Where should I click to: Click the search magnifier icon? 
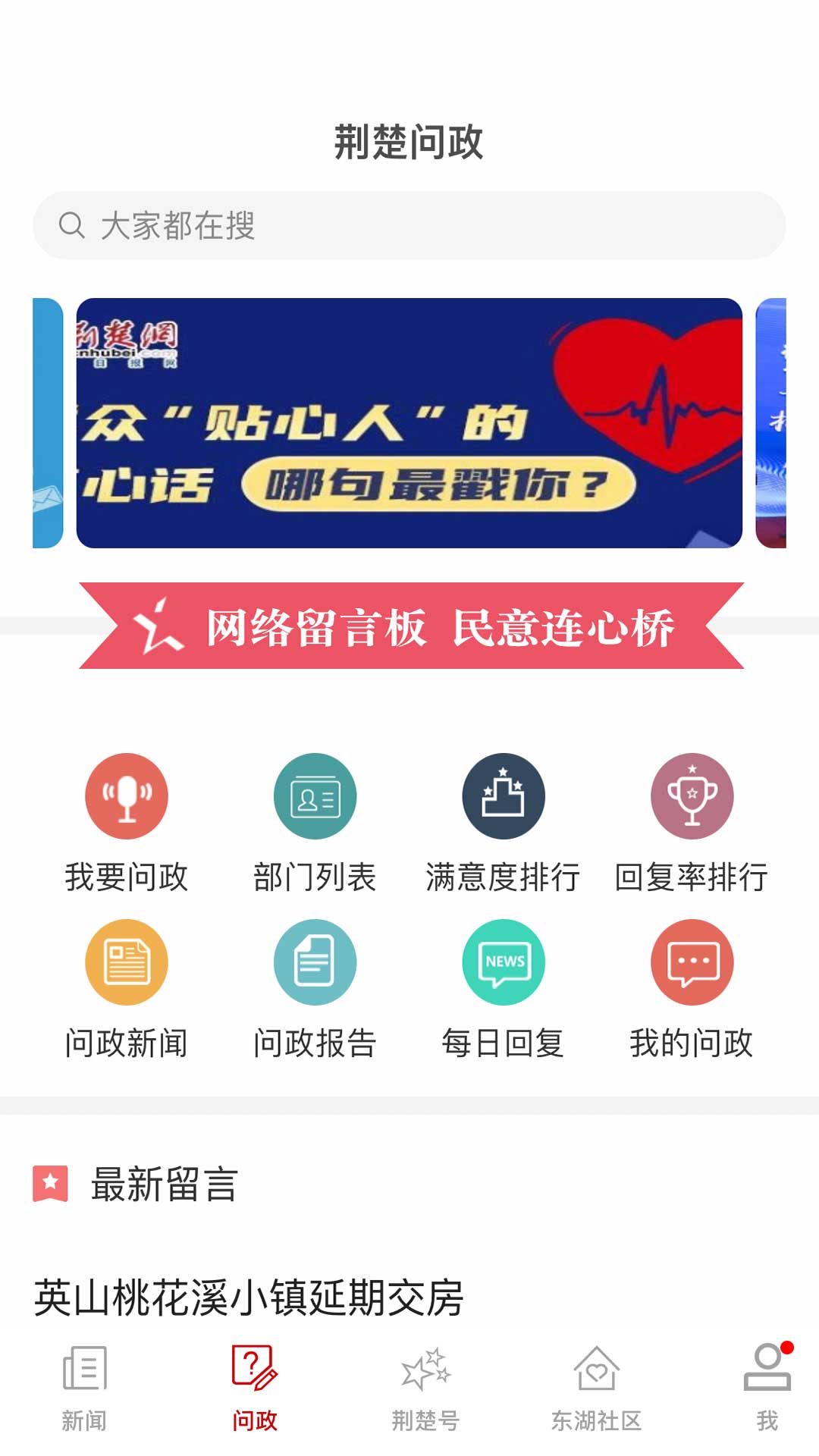pyautogui.click(x=72, y=224)
